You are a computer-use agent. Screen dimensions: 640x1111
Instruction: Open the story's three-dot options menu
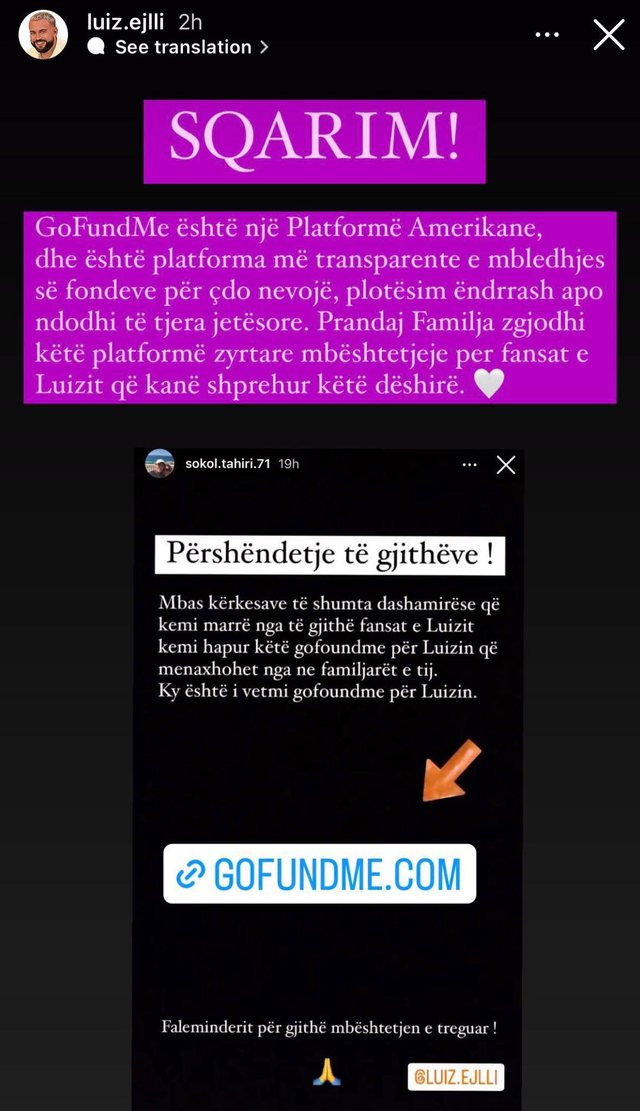pos(547,35)
